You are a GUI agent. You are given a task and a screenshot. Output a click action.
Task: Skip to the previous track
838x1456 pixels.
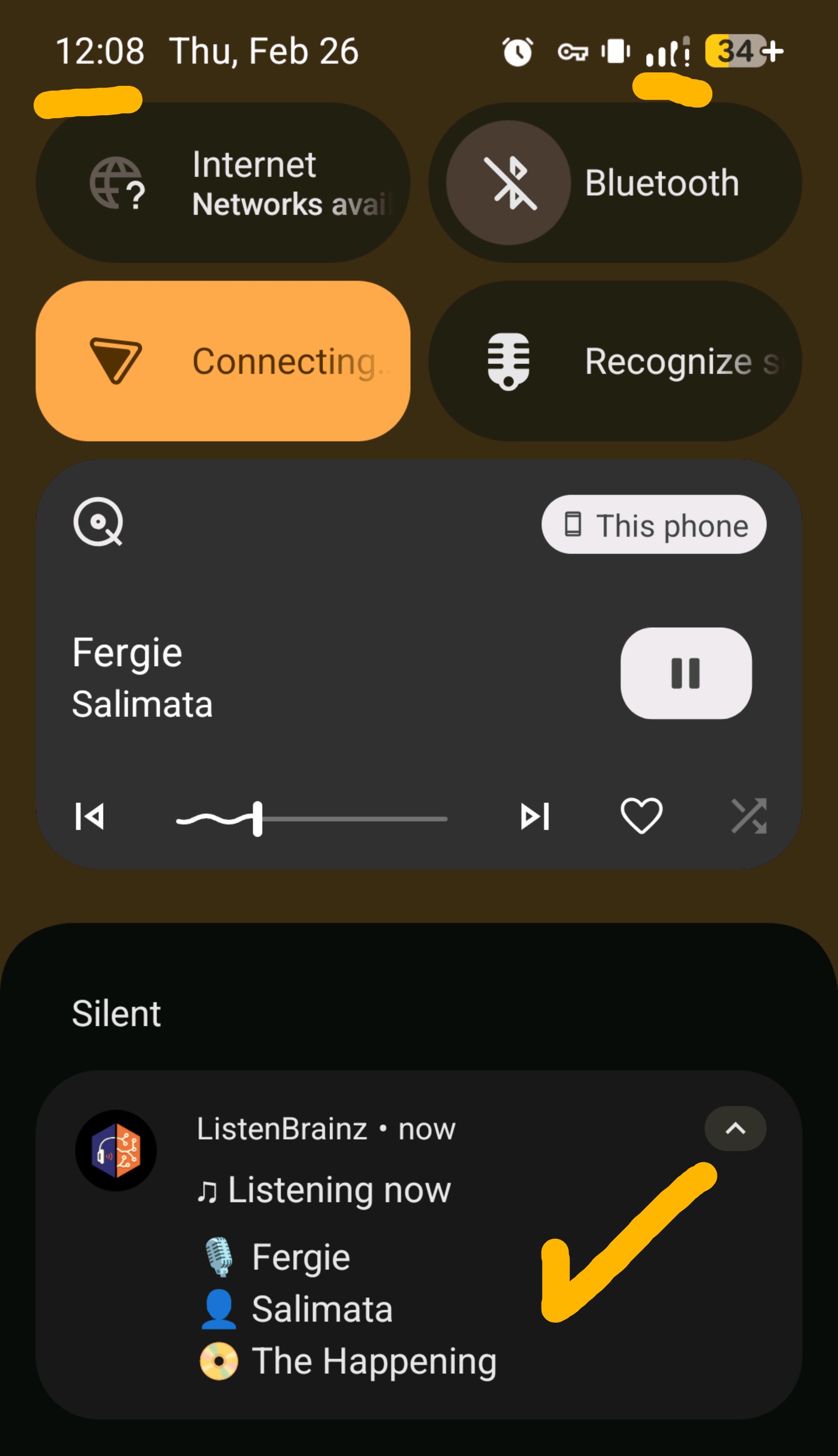90,816
